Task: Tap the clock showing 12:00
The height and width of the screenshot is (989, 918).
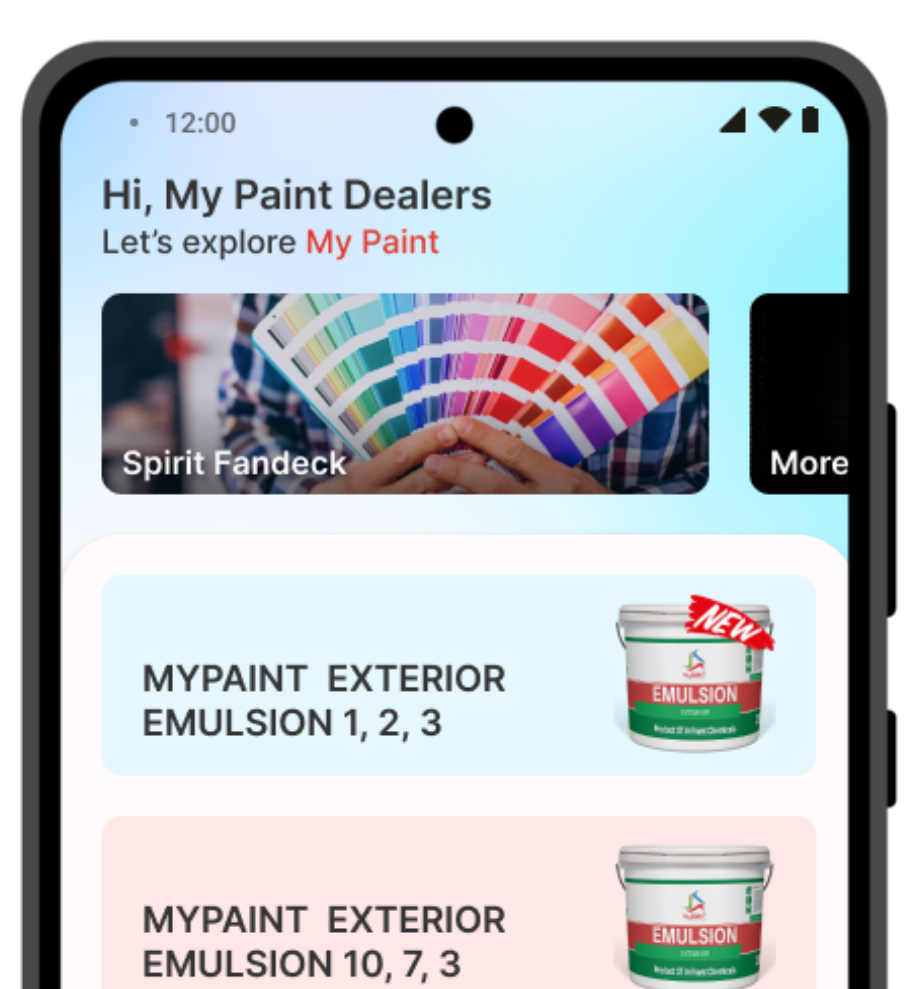Action: [x=199, y=122]
